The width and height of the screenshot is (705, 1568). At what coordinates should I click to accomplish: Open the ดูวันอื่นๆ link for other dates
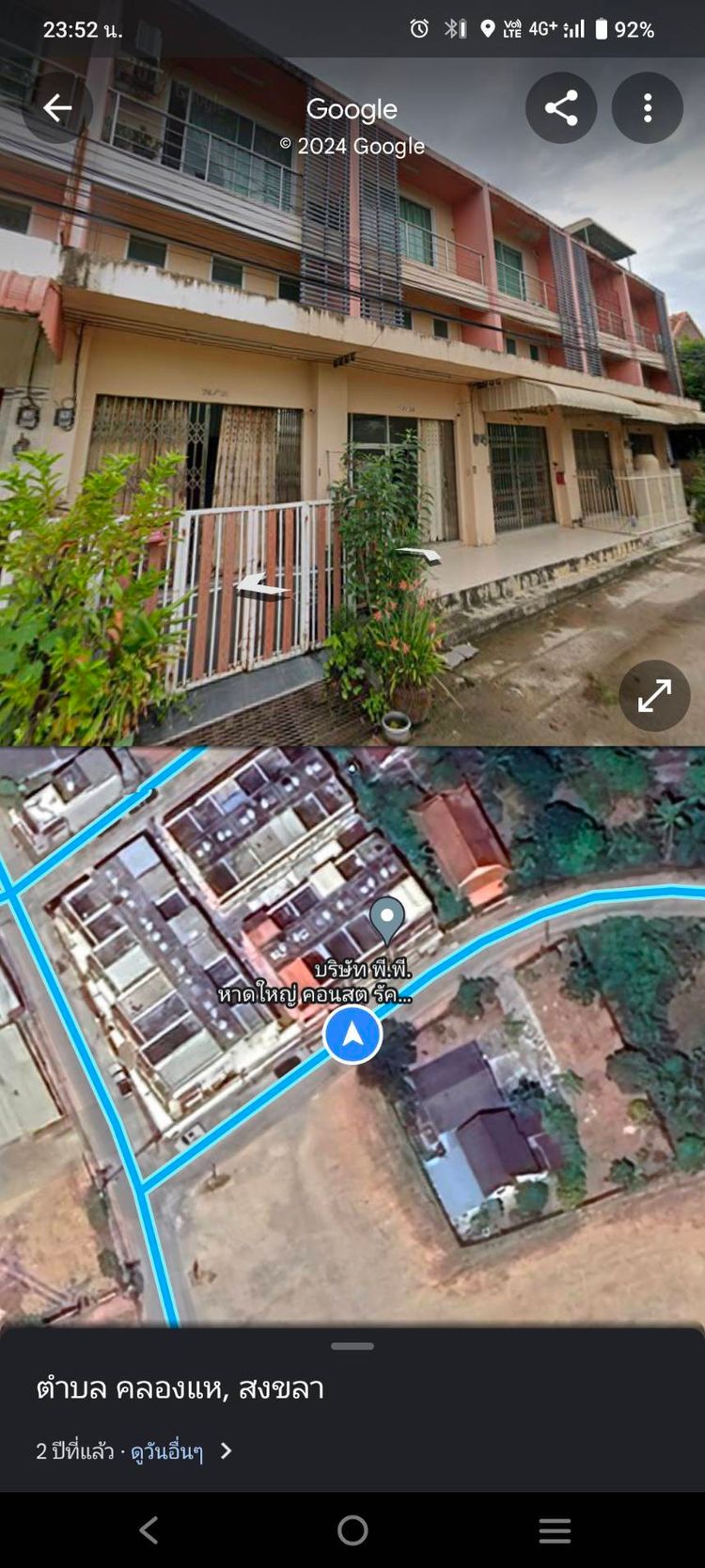click(167, 1451)
